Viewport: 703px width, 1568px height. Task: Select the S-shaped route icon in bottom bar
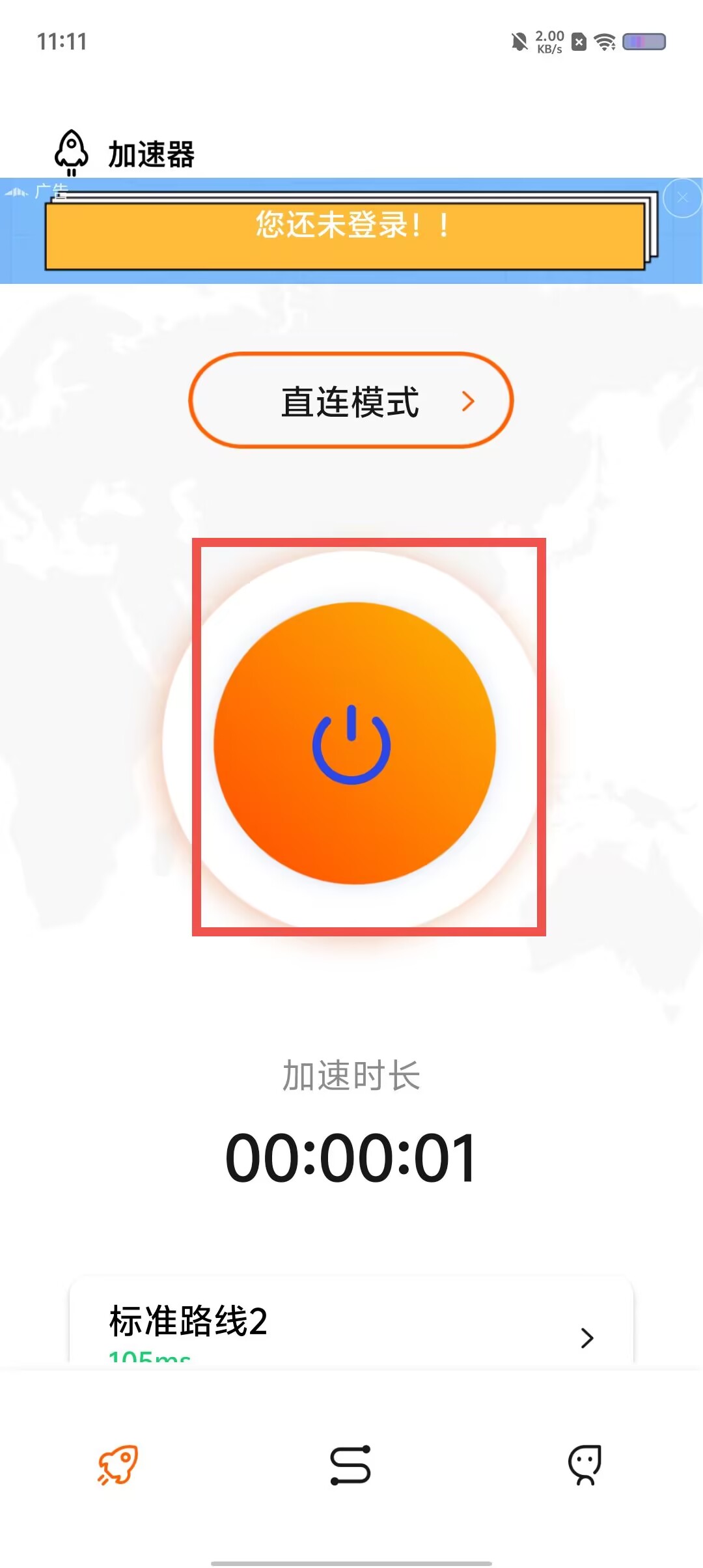(x=351, y=1465)
